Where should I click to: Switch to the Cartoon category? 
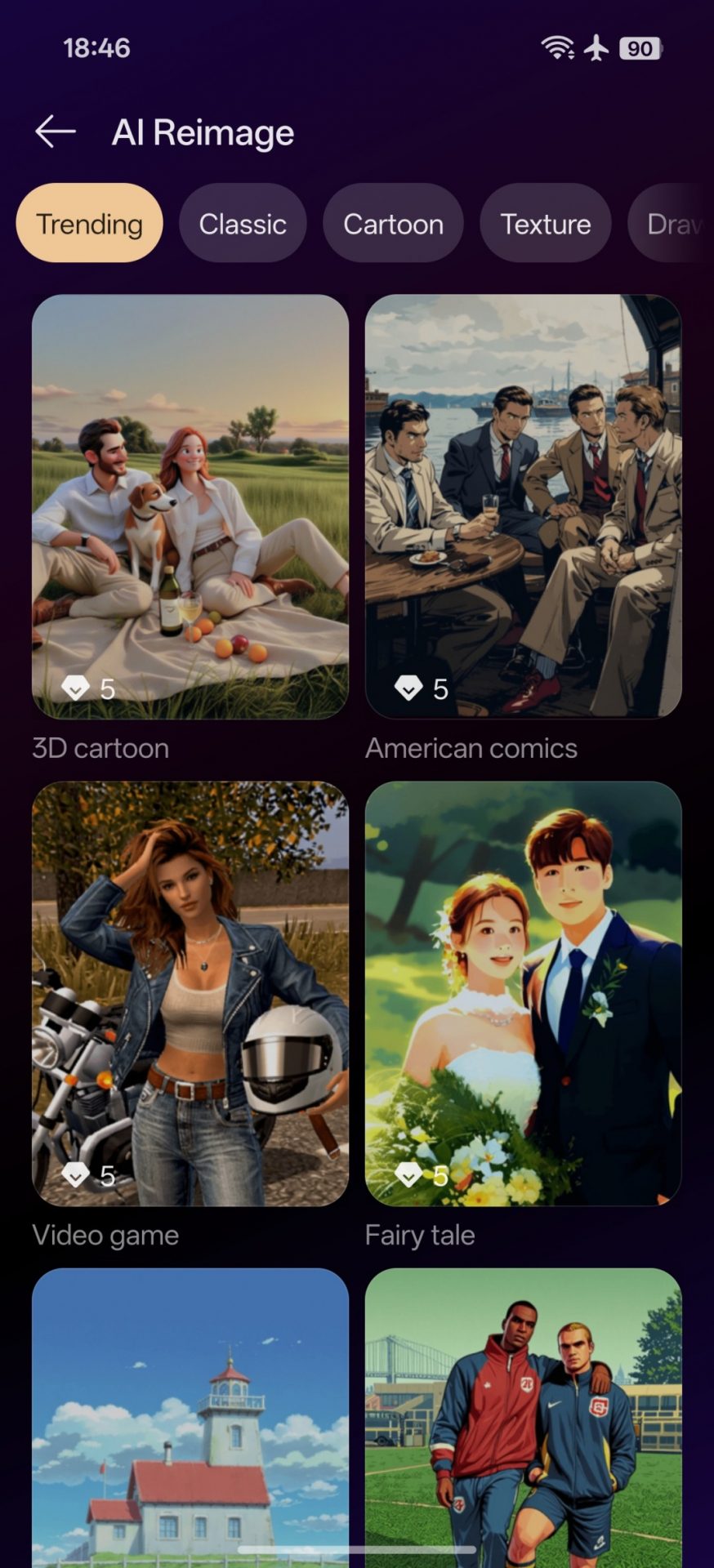coord(393,224)
